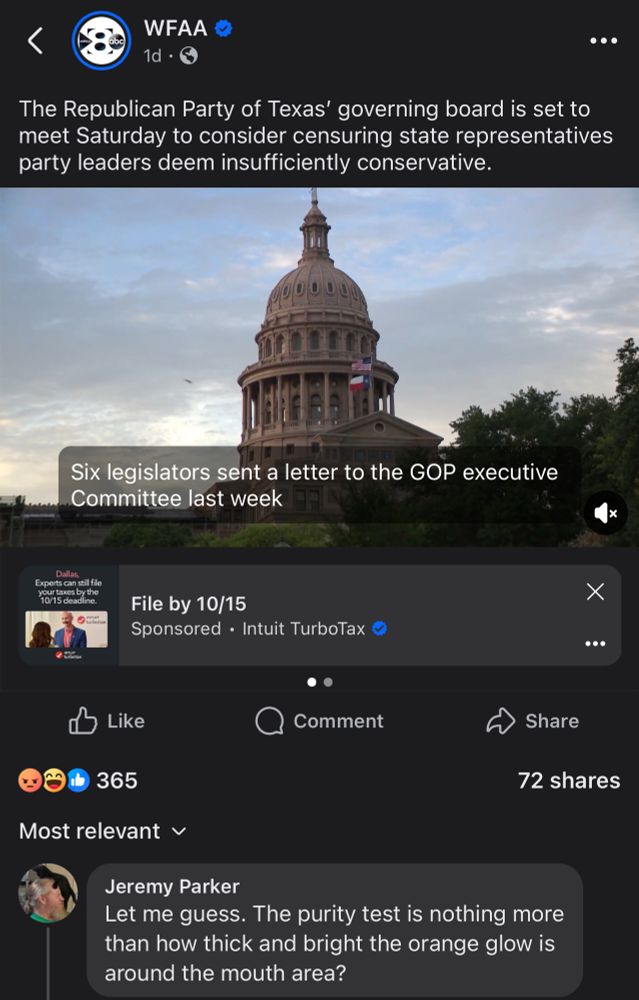
Task: Dismiss the Intuit TurboTax sponsored ad
Action: point(595,592)
